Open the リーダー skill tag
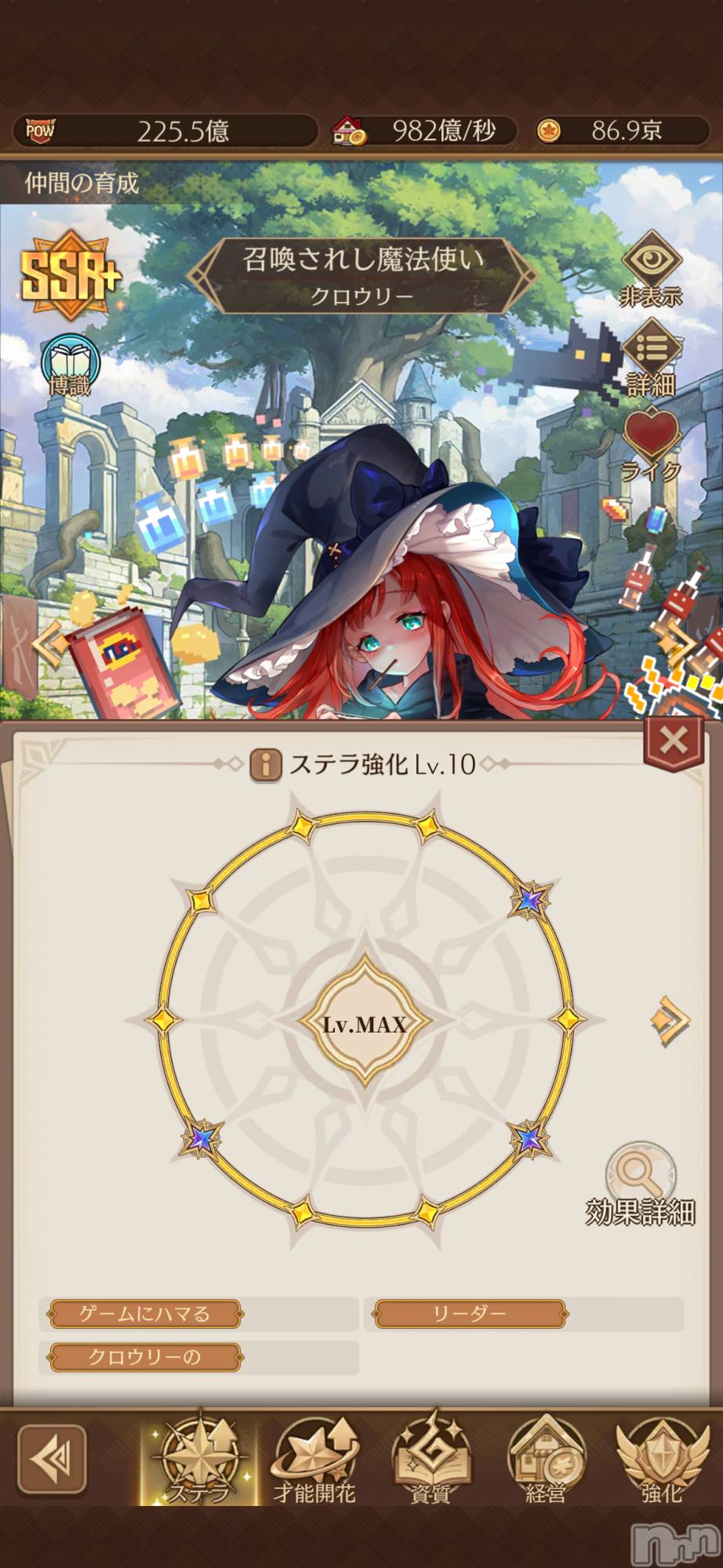Image resolution: width=723 pixels, height=1568 pixels. [470, 1313]
